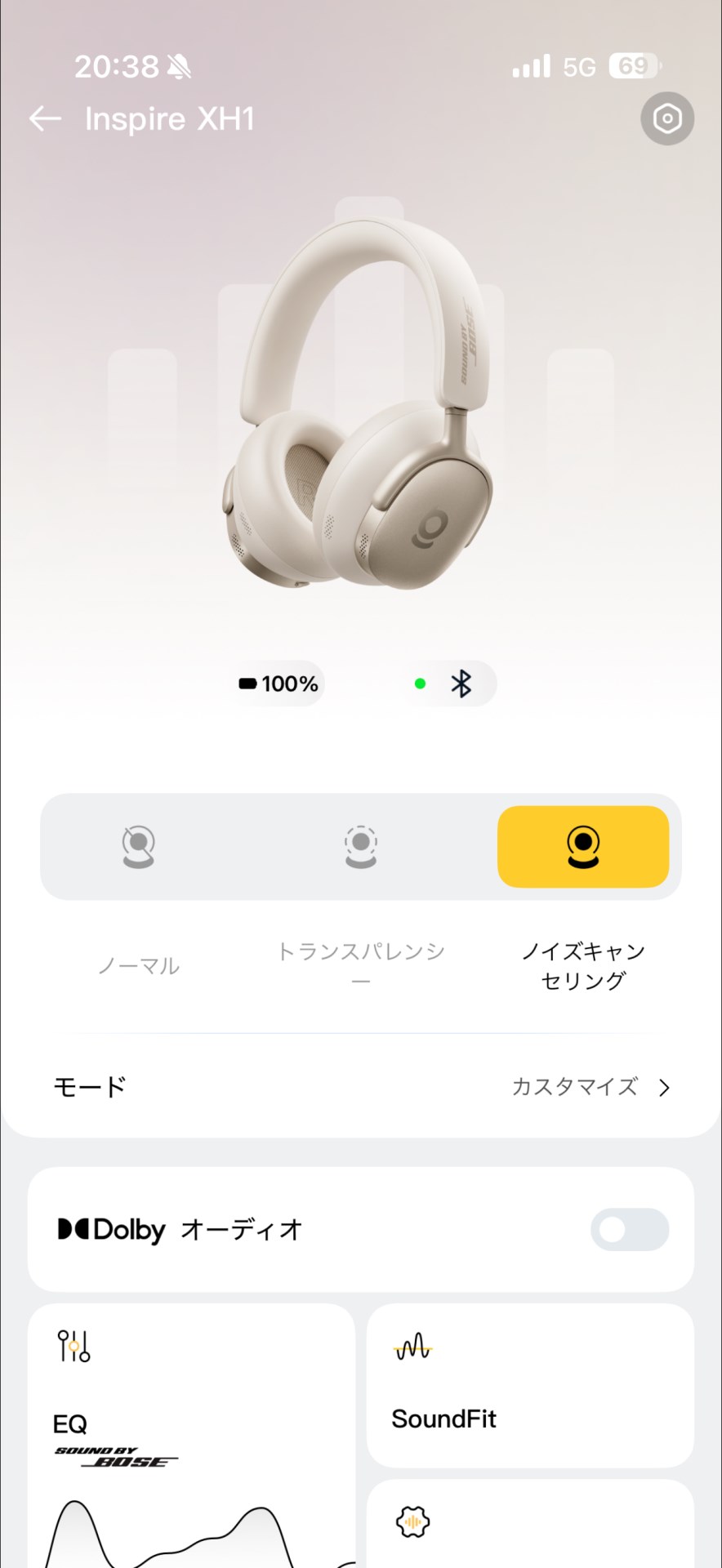Viewport: 722px width, 1568px height.
Task: Open the device settings gear icon
Action: click(x=667, y=119)
